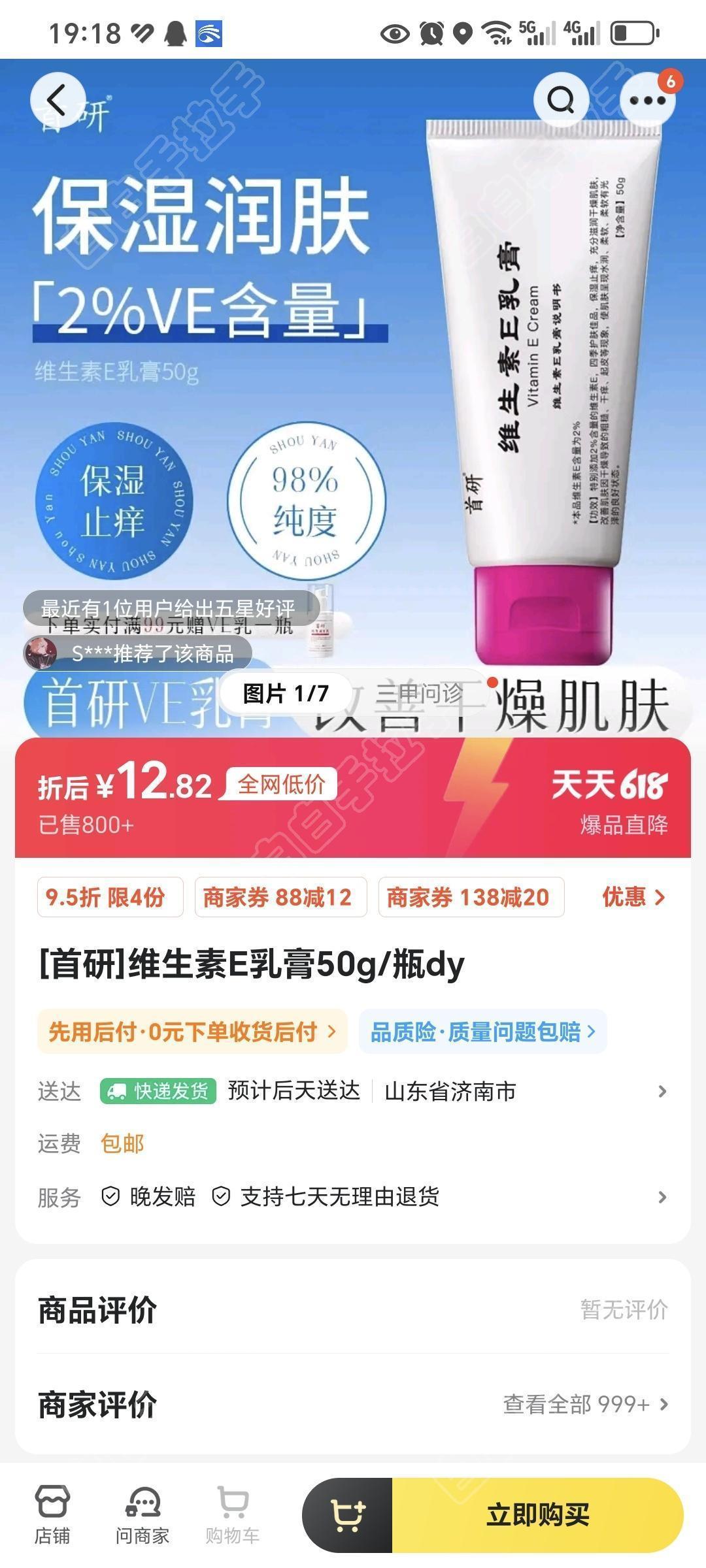Open the main product image
Viewport: 706px width, 1568px height.
pos(353,359)
